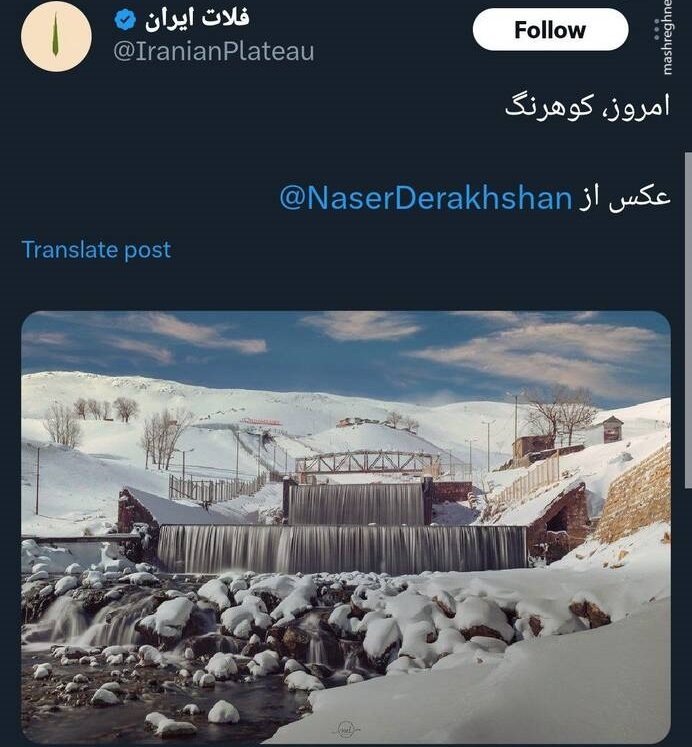Tap Translate post

[96, 250]
